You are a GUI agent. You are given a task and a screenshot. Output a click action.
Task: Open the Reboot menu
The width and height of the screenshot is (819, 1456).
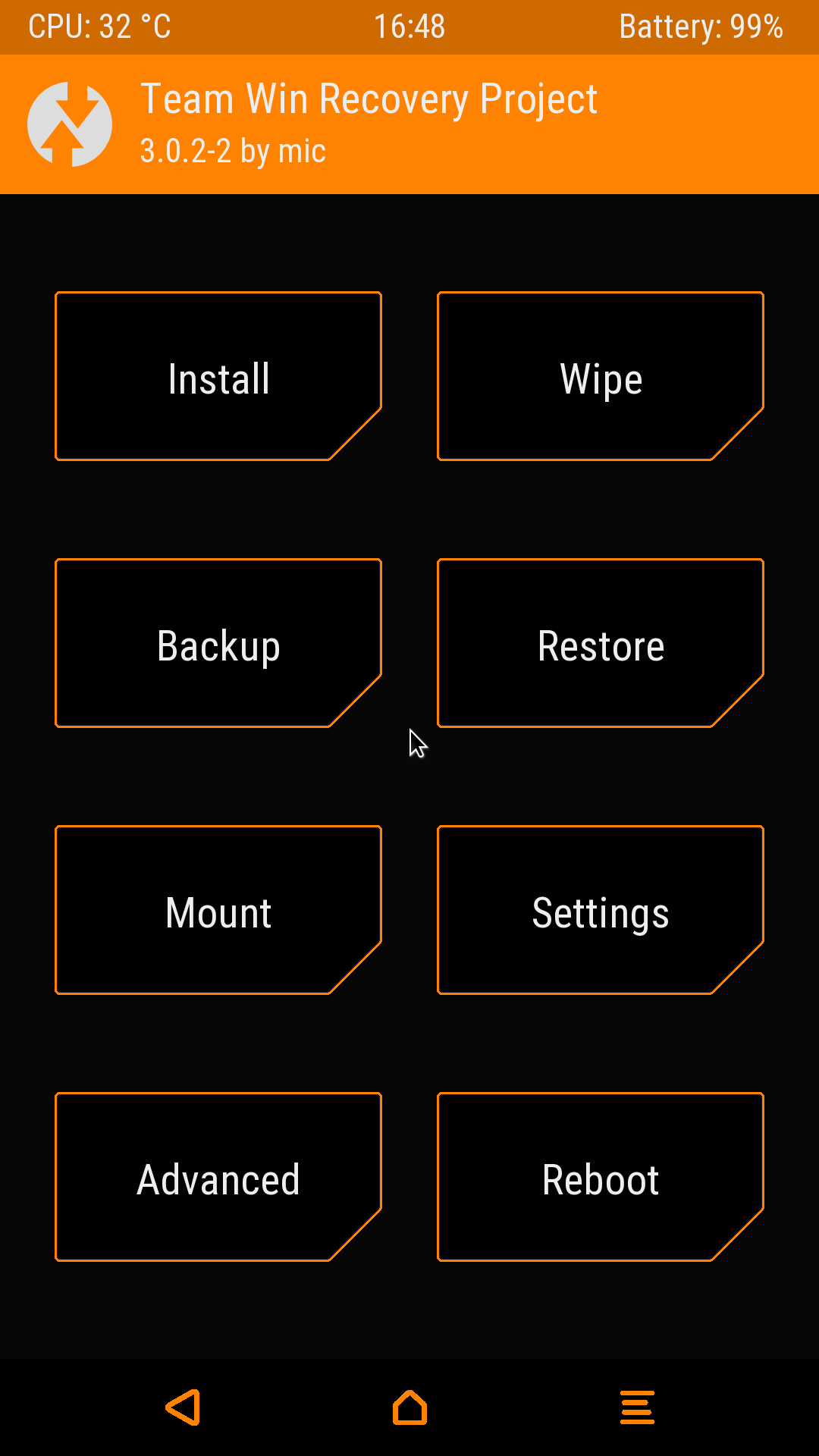tap(601, 1178)
